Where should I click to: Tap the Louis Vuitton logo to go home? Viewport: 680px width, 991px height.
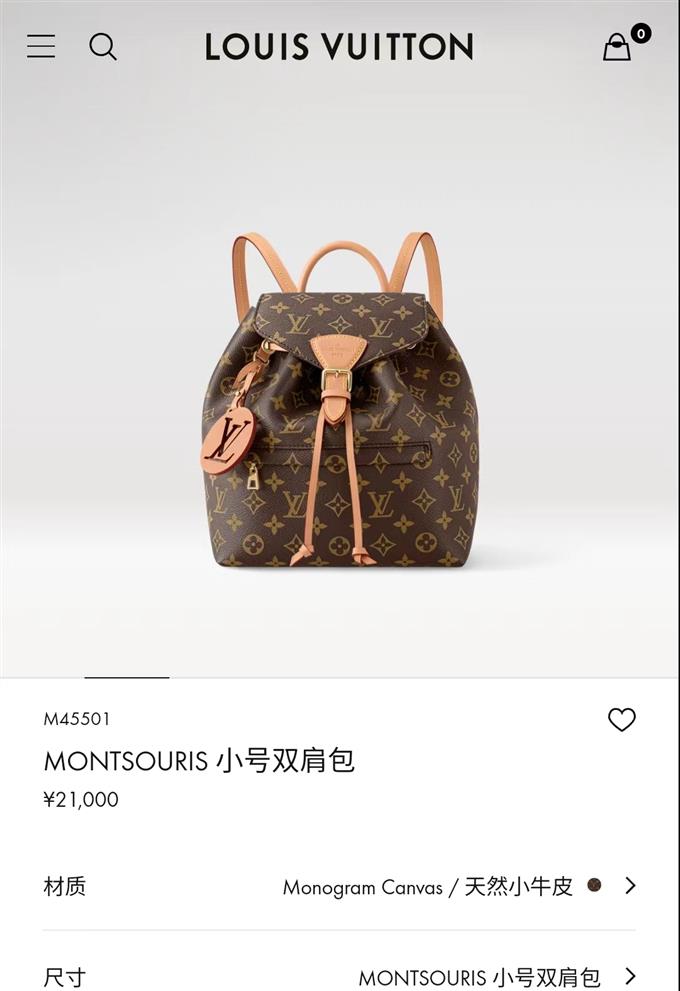[x=339, y=46]
